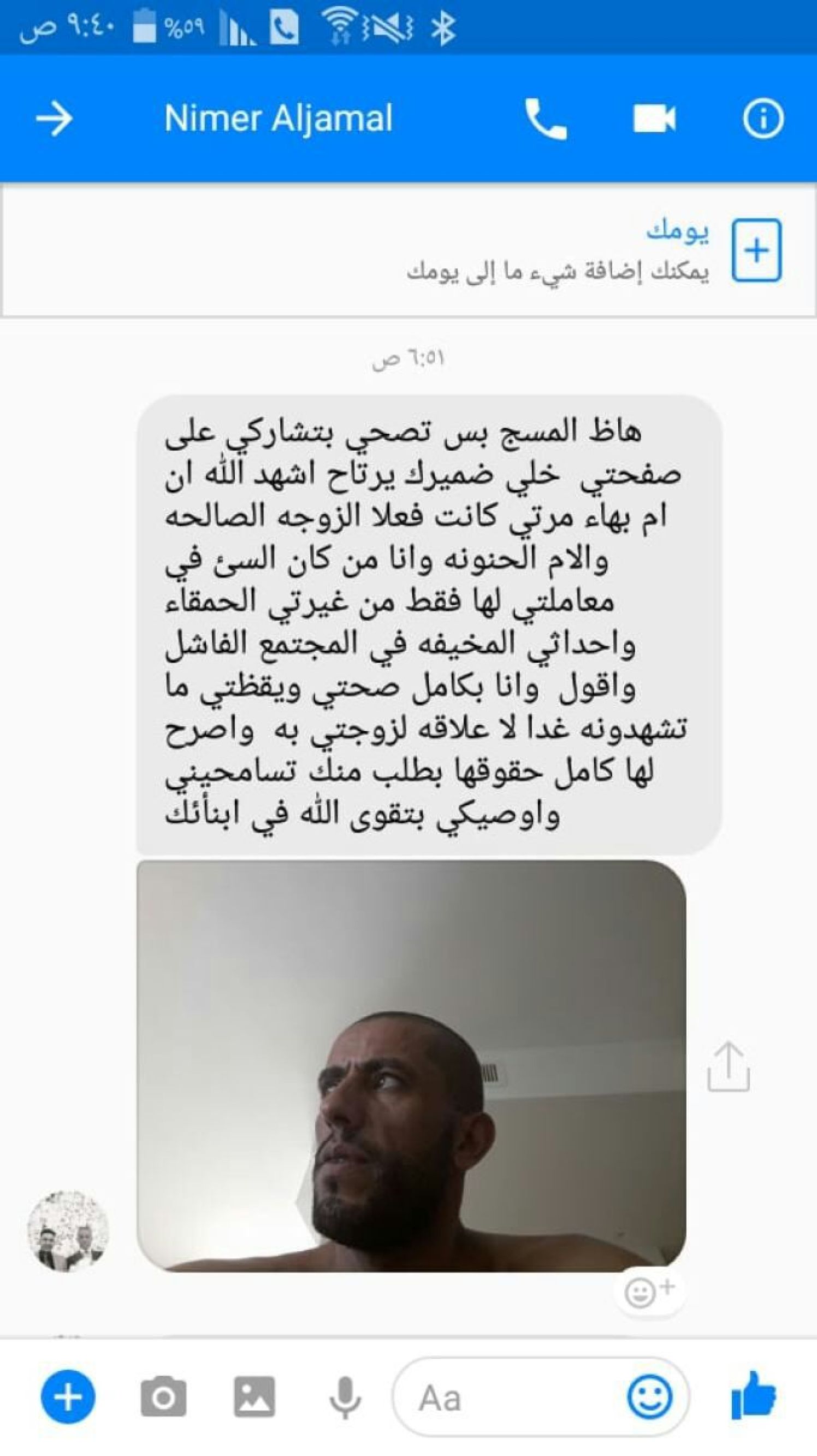
Task: Share the received photo
Action: tap(729, 1066)
